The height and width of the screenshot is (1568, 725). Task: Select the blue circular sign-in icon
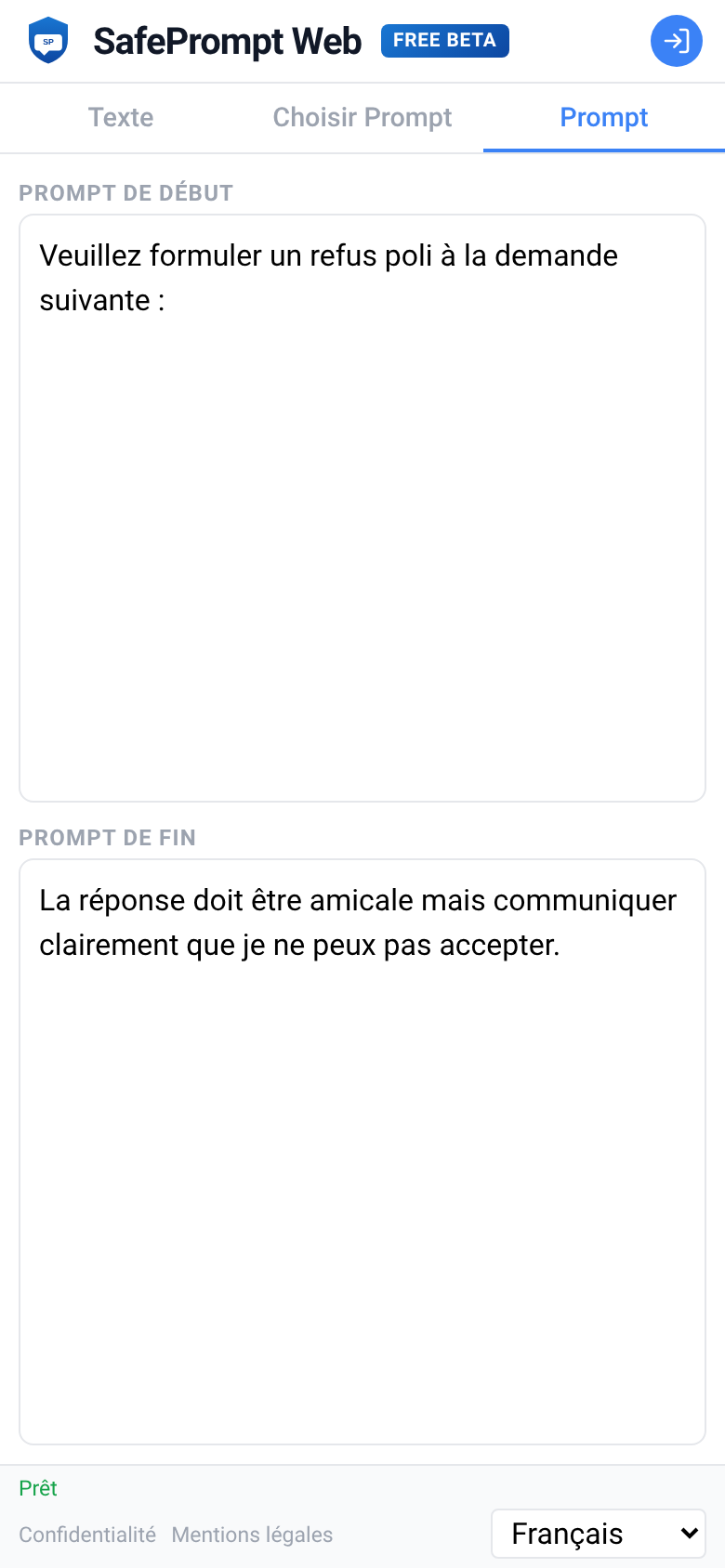677,41
